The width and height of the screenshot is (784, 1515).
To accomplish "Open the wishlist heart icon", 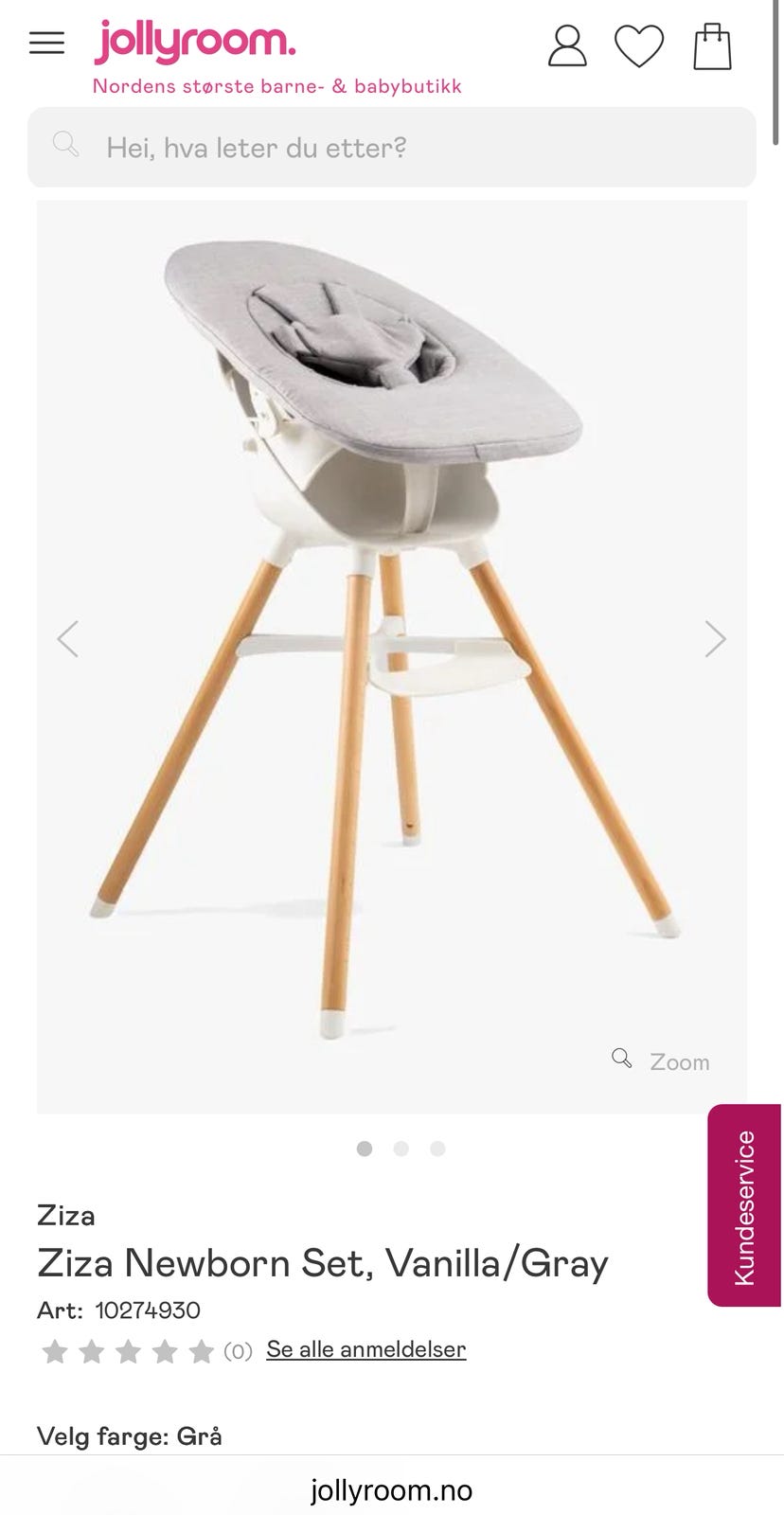I will (x=639, y=45).
